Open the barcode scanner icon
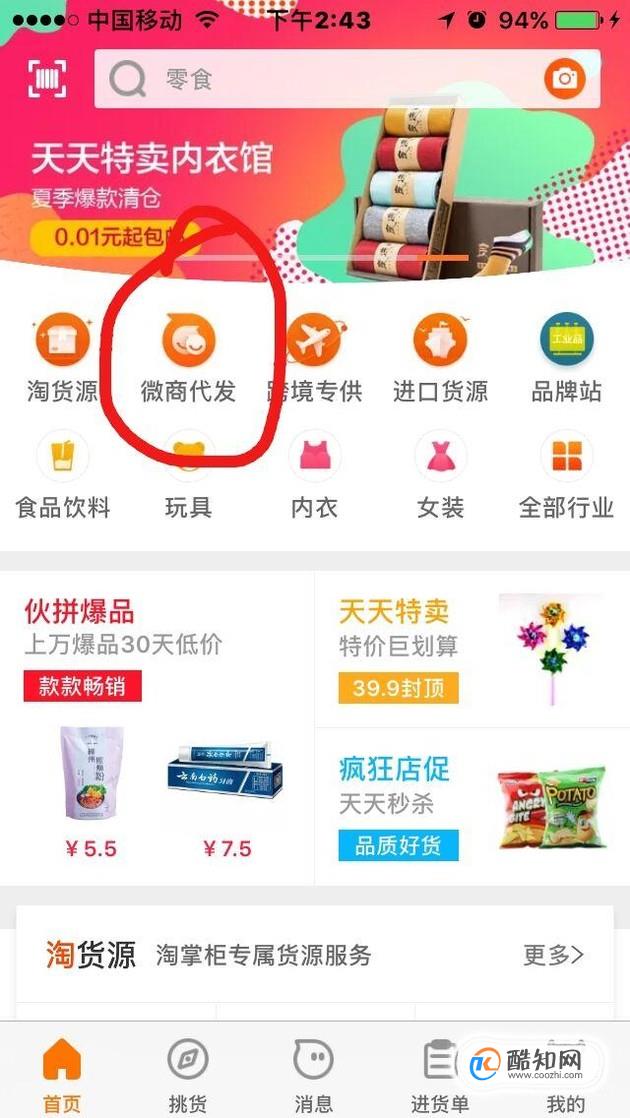Screen dimensions: 630x1118 click(x=47, y=79)
